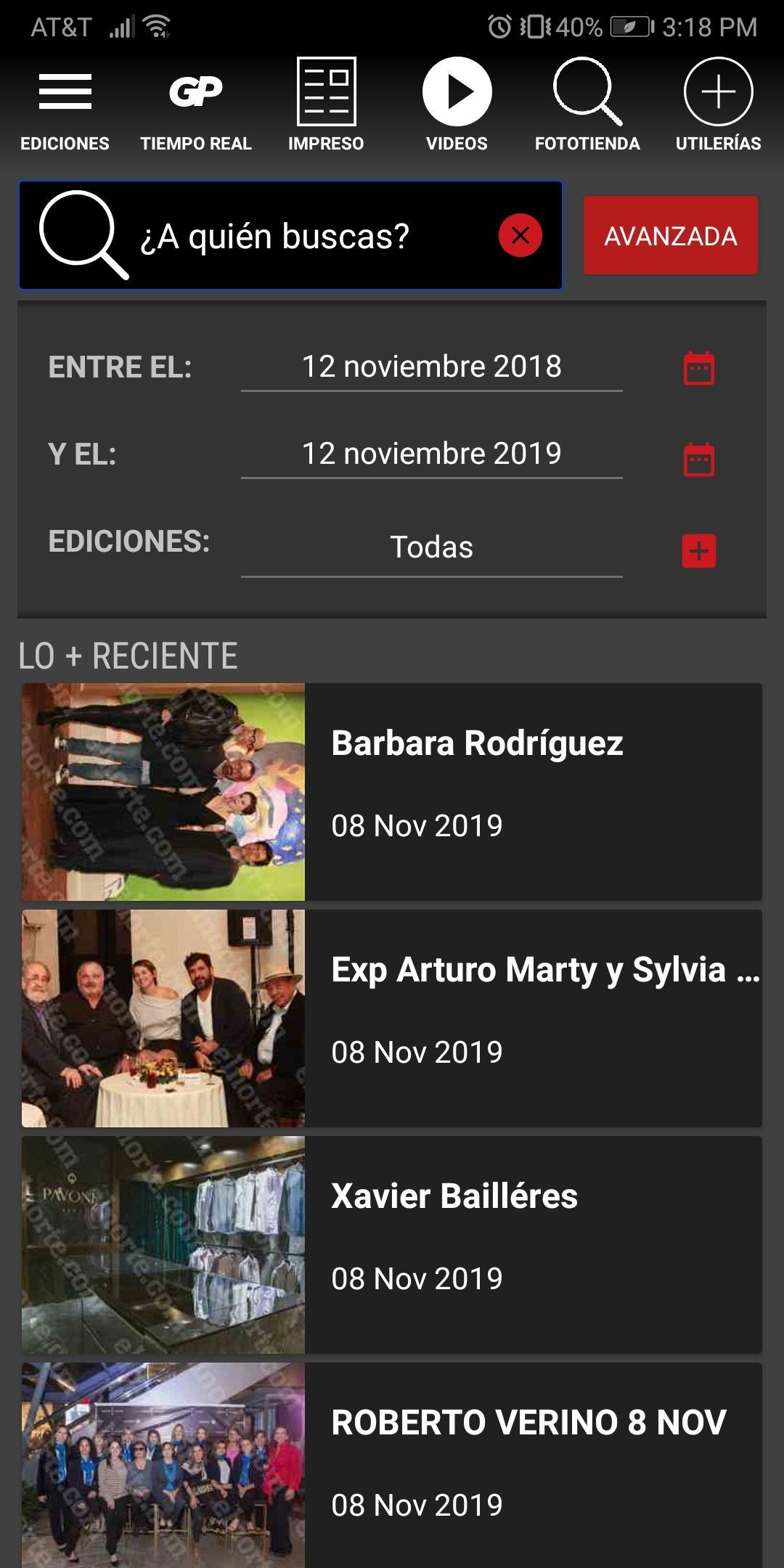Open the Ediciones hamburger menu
The height and width of the screenshot is (1568, 784).
tap(65, 105)
